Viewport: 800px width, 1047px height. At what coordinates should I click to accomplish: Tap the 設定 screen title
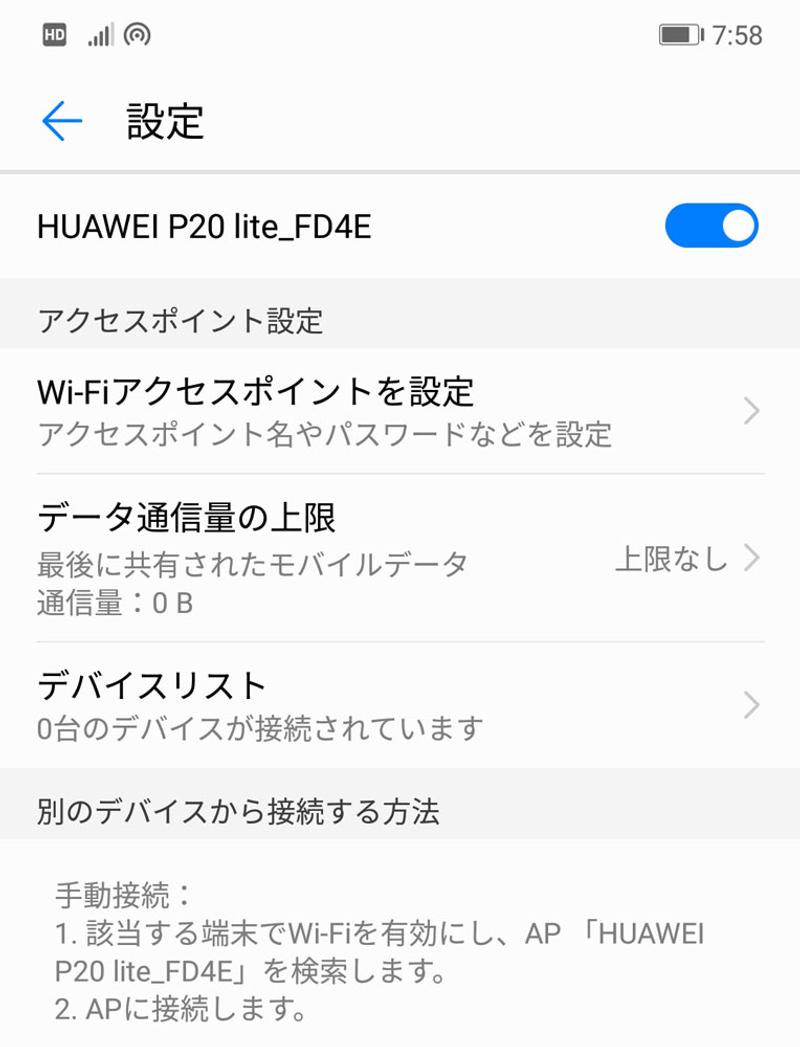pos(165,122)
